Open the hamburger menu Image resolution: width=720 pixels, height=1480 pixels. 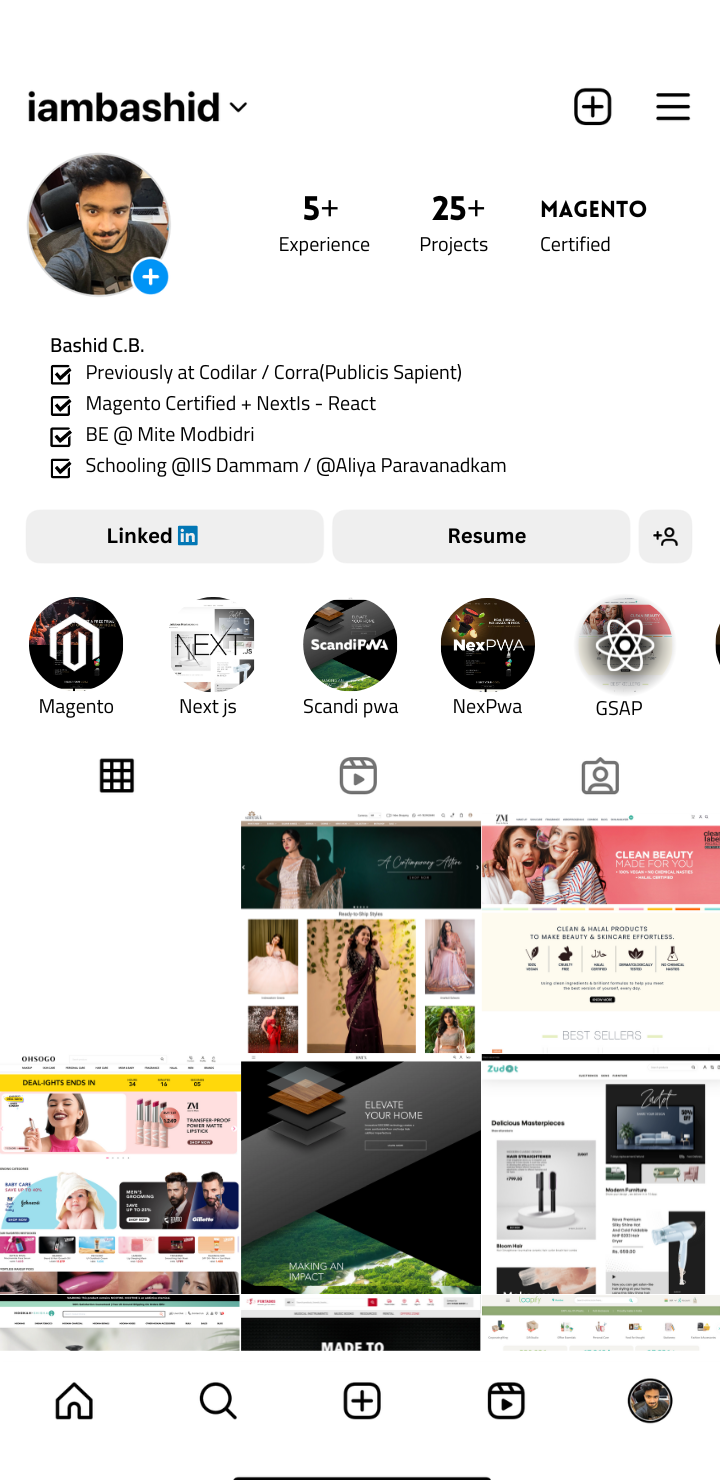(x=672, y=106)
